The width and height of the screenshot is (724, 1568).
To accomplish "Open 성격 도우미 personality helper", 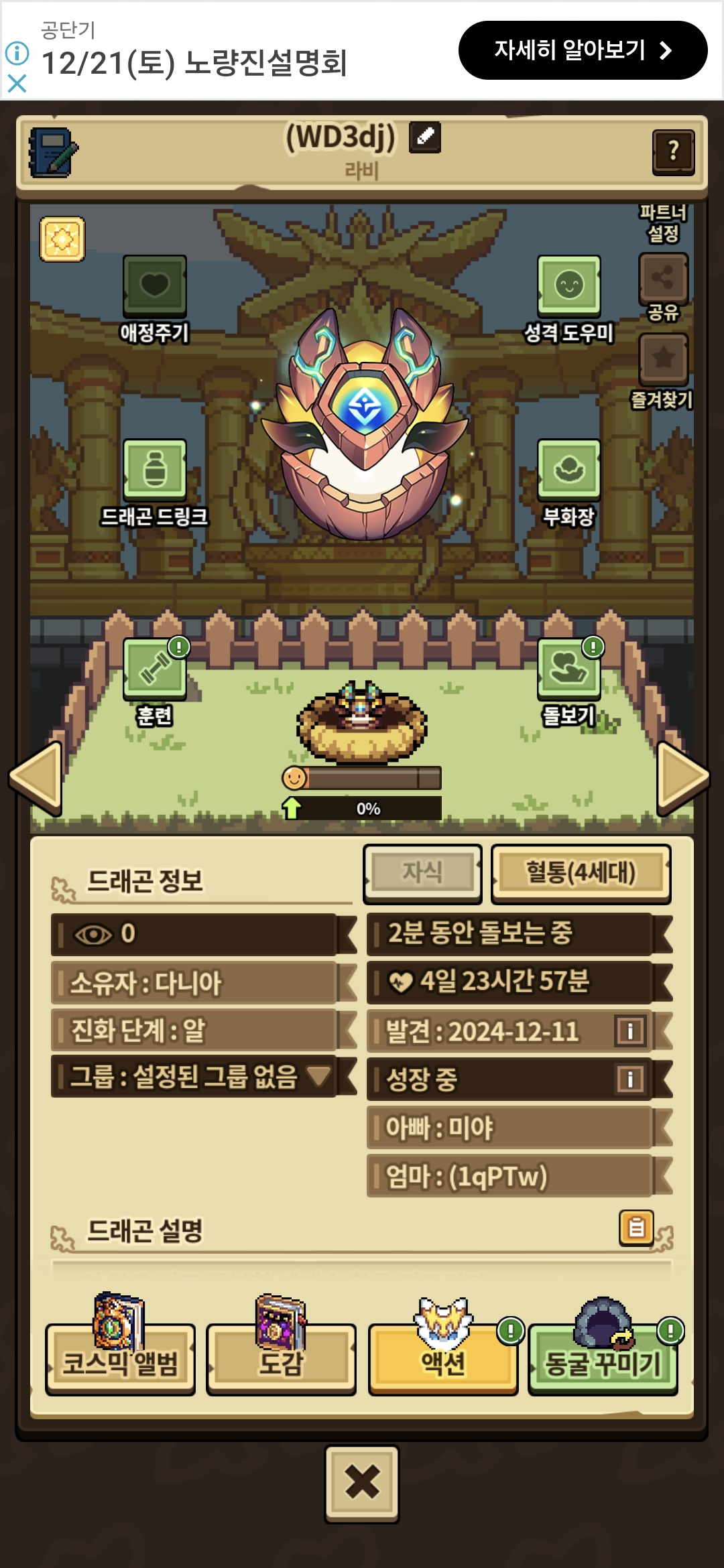I will tap(568, 286).
